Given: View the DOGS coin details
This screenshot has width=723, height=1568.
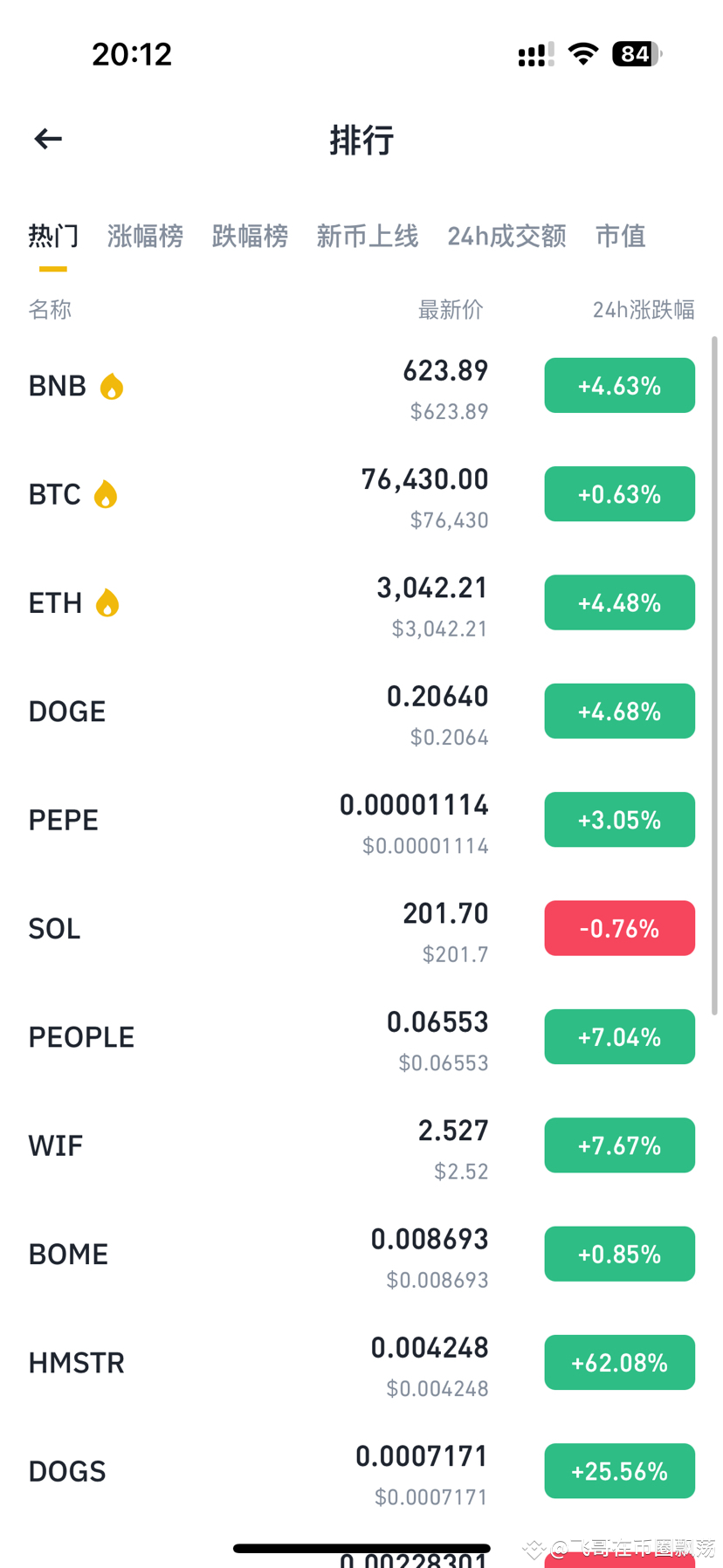Looking at the screenshot, I should point(361,1471).
